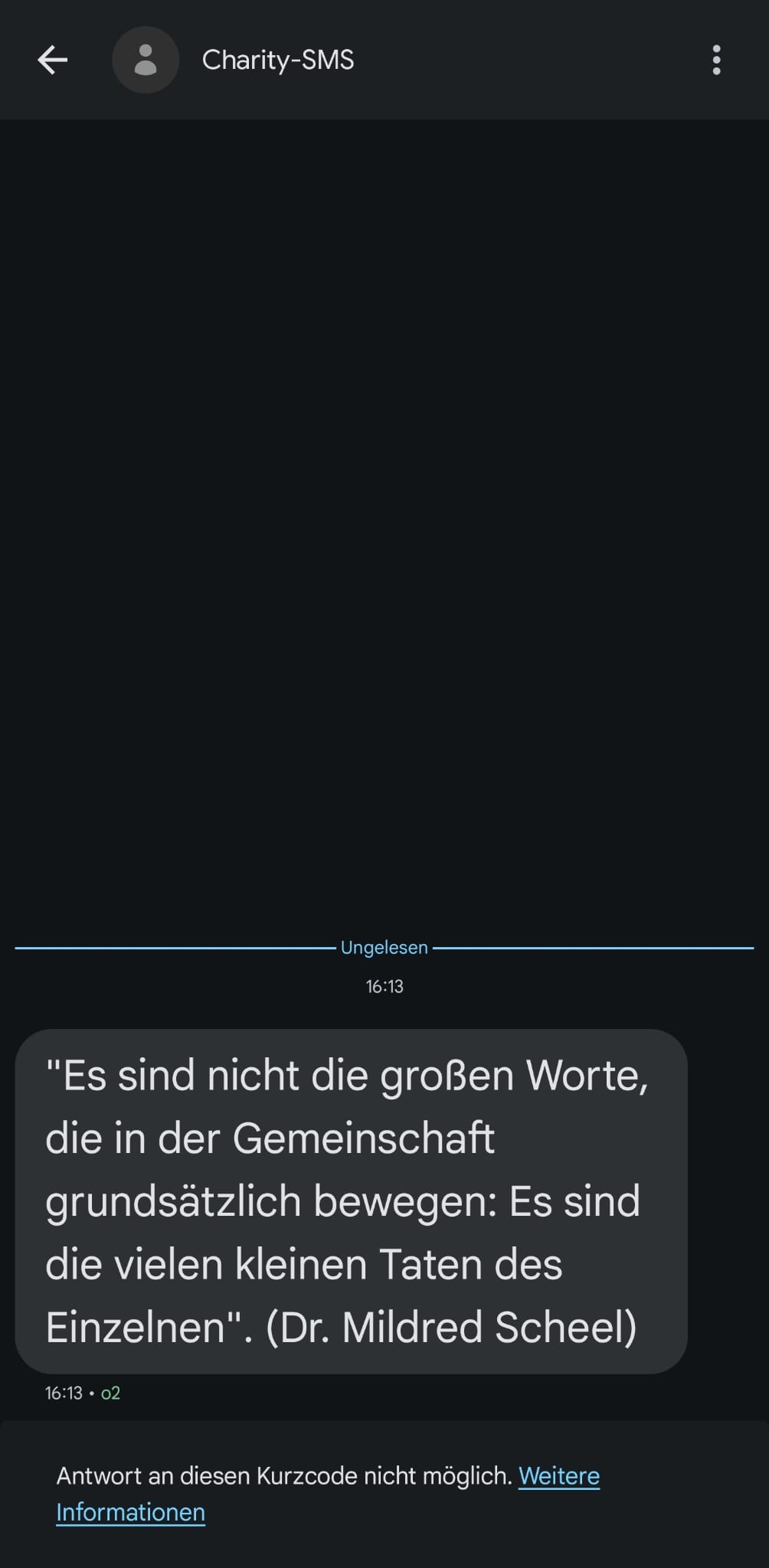Open the three-dot overflow menu

pos(716,60)
